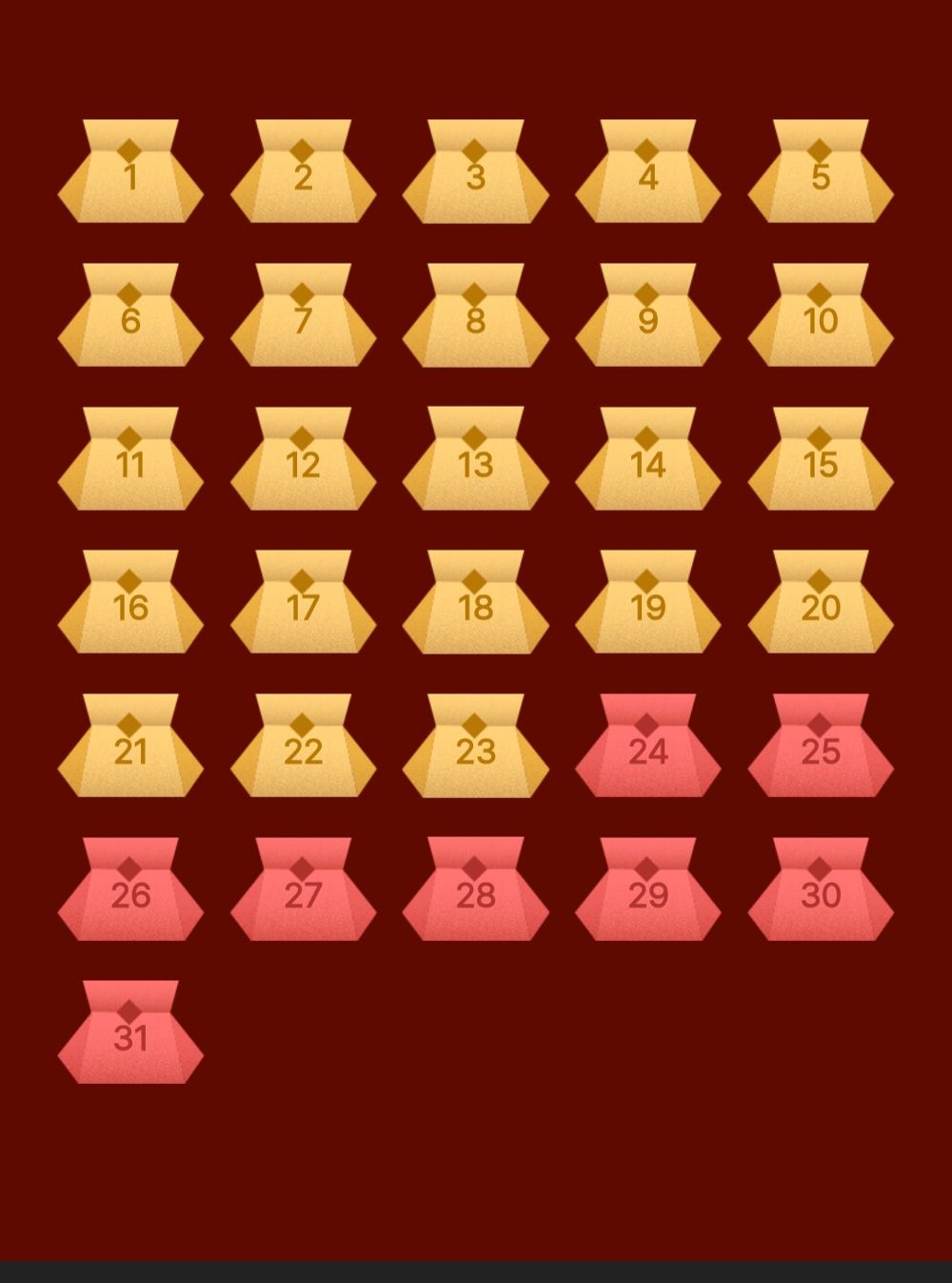Tap envelope 21

click(130, 747)
